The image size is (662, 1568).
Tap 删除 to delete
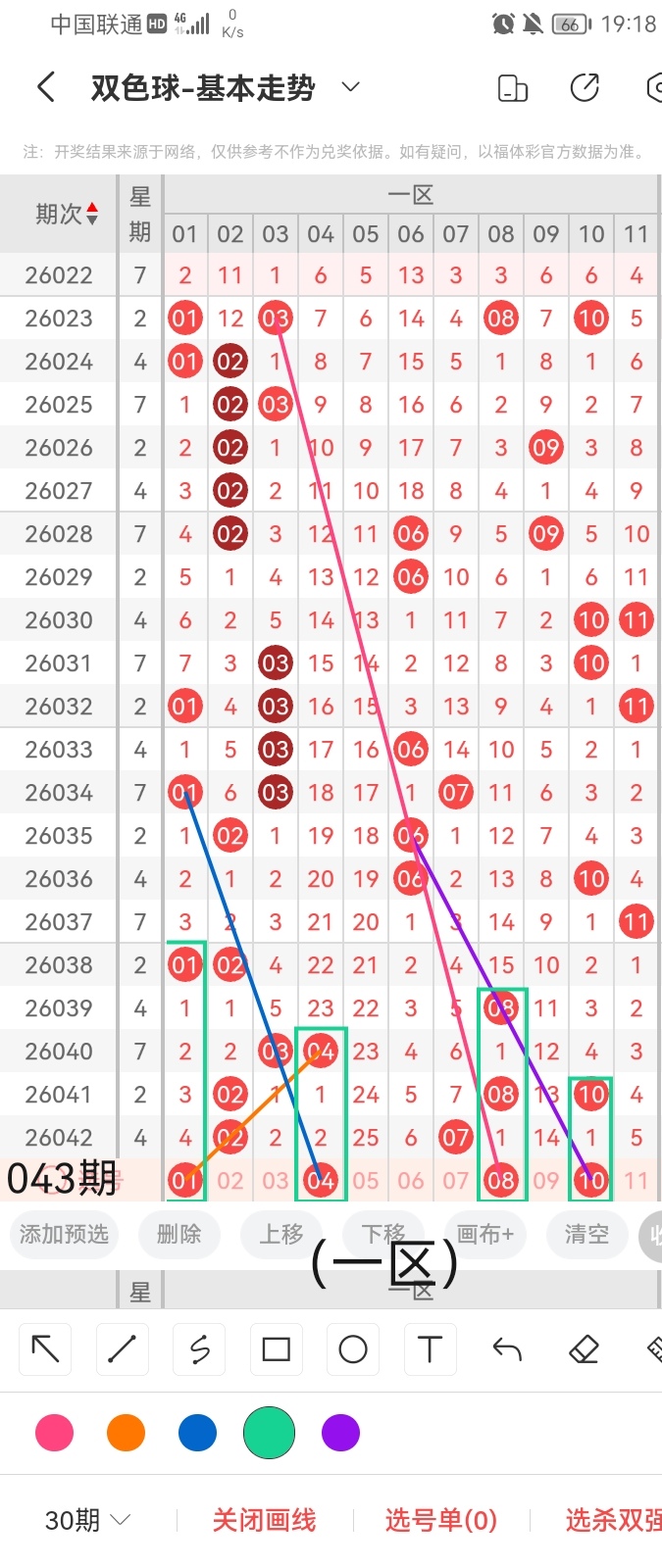point(178,1234)
